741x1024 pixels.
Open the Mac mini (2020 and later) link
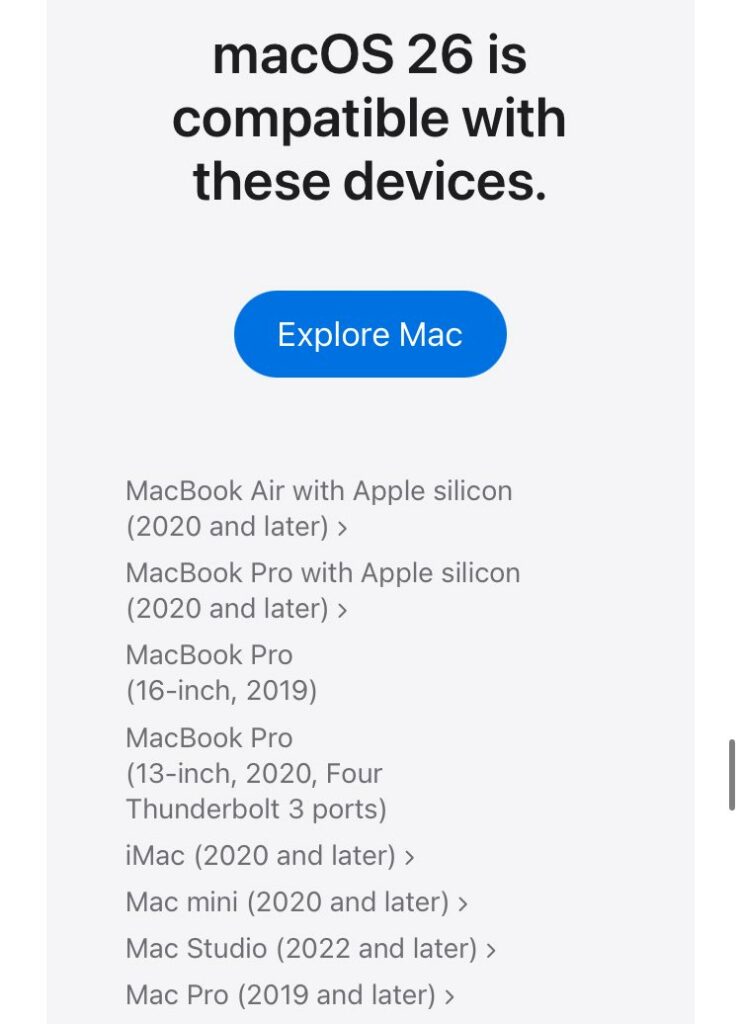click(x=296, y=902)
